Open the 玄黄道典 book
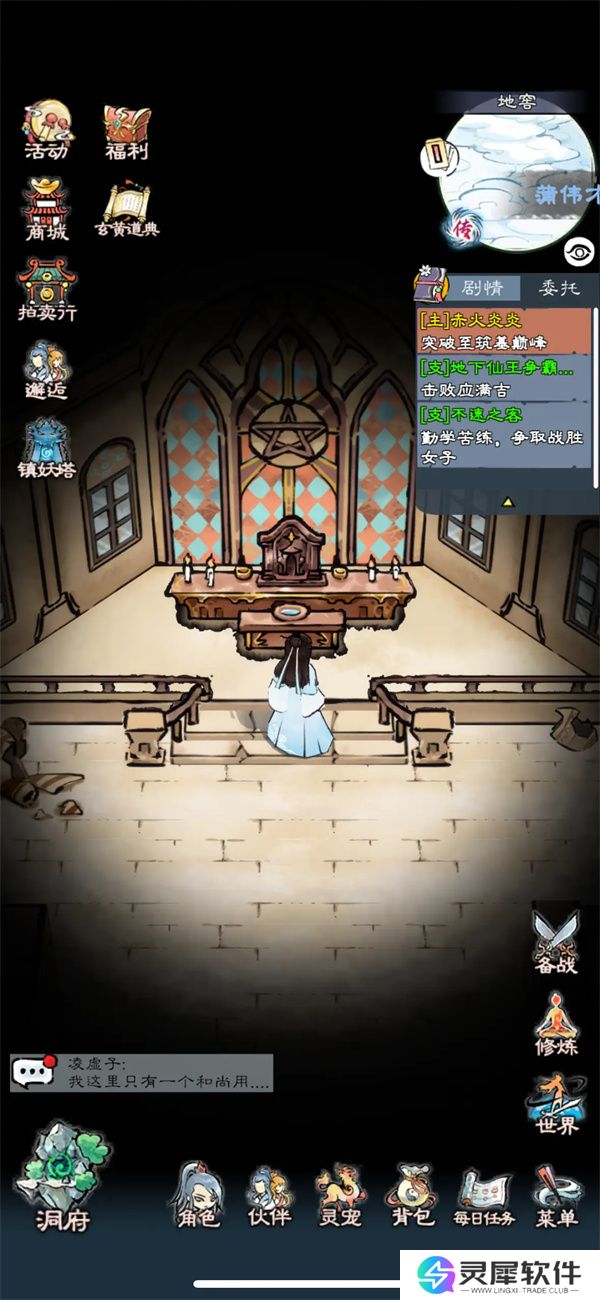Screen dimensions: 600x1300 [x=127, y=208]
